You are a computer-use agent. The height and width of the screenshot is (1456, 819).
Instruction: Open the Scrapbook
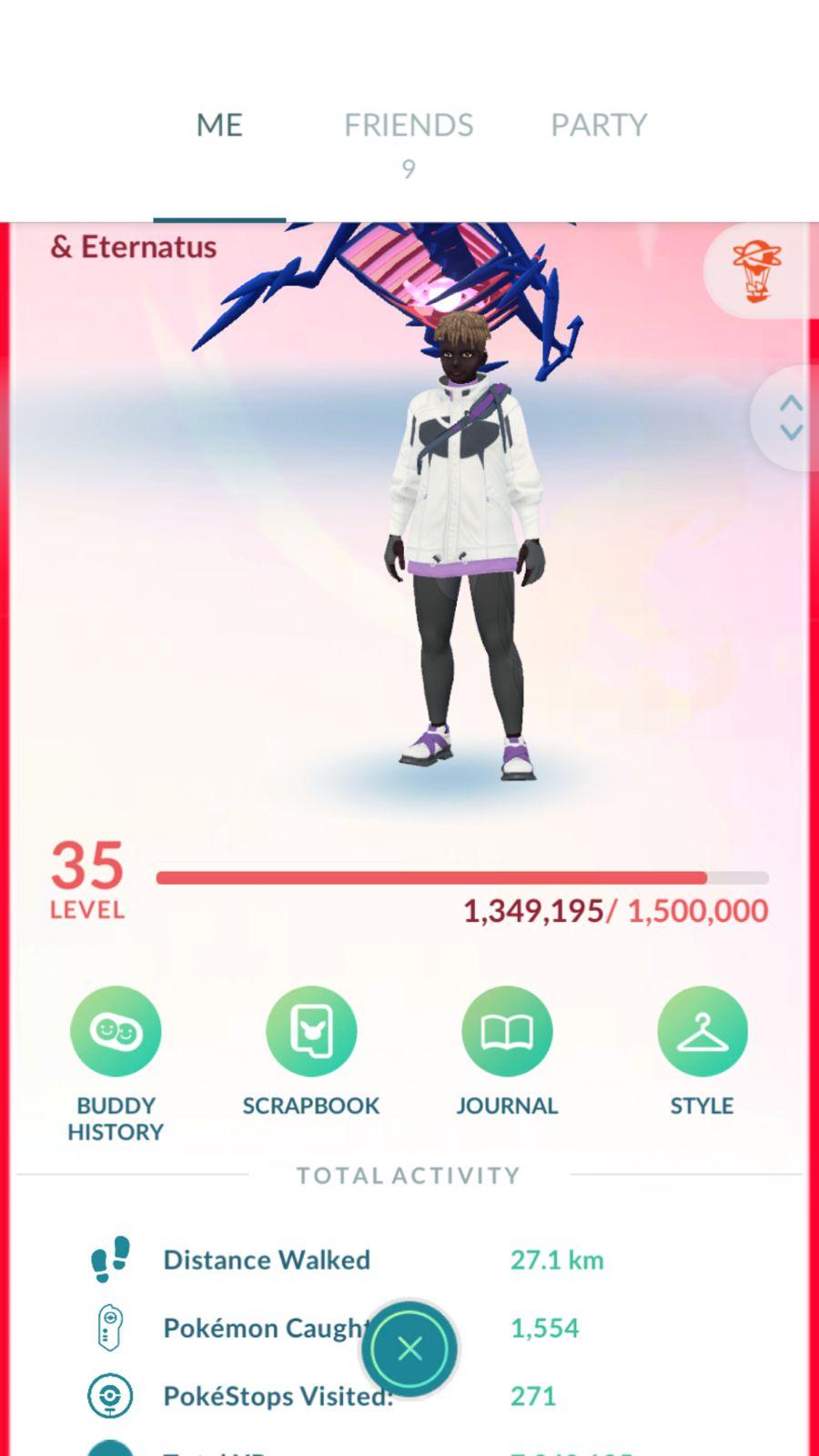[x=311, y=1052]
